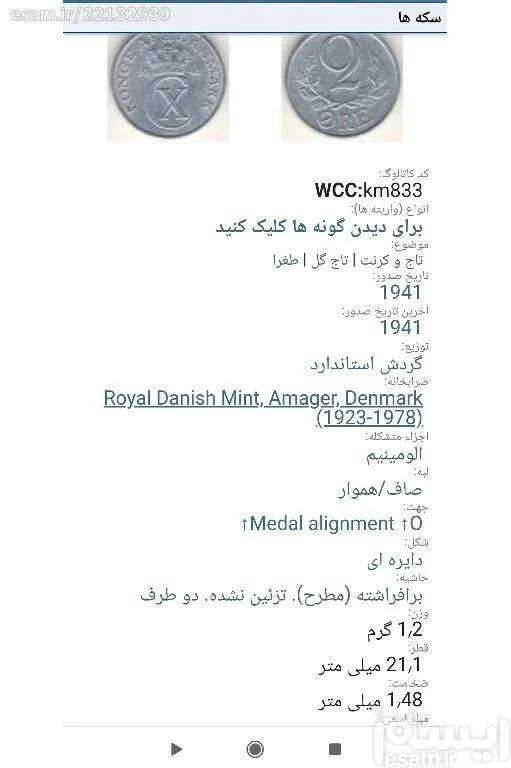The width and height of the screenshot is (511, 768).
Task: Open the 'تاج و کرنت' subject link
Action: tap(391, 261)
